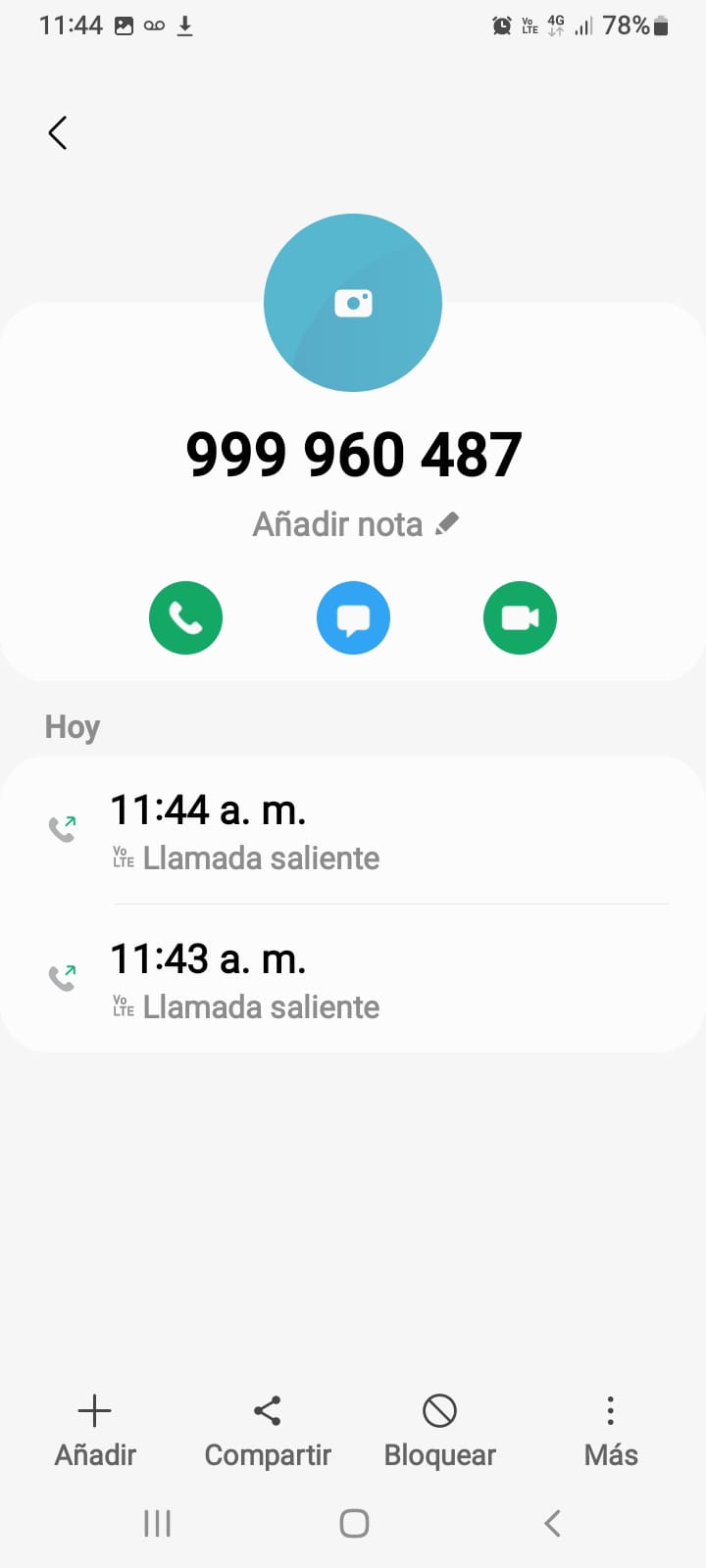The height and width of the screenshot is (1568, 706).
Task: Open the 11:44 a. m. outgoing call entry
Action: click(353, 831)
